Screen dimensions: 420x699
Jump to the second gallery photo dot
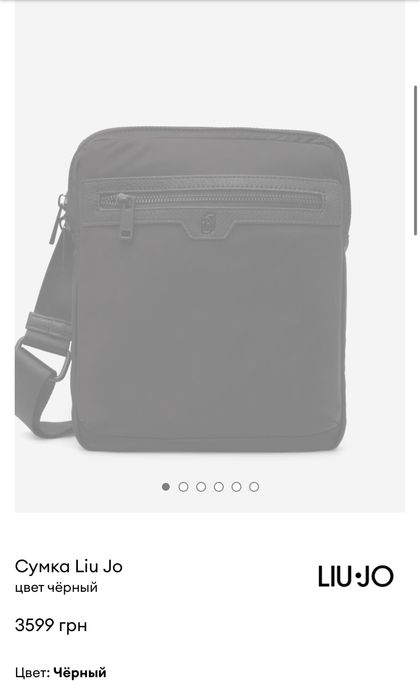pos(183,487)
